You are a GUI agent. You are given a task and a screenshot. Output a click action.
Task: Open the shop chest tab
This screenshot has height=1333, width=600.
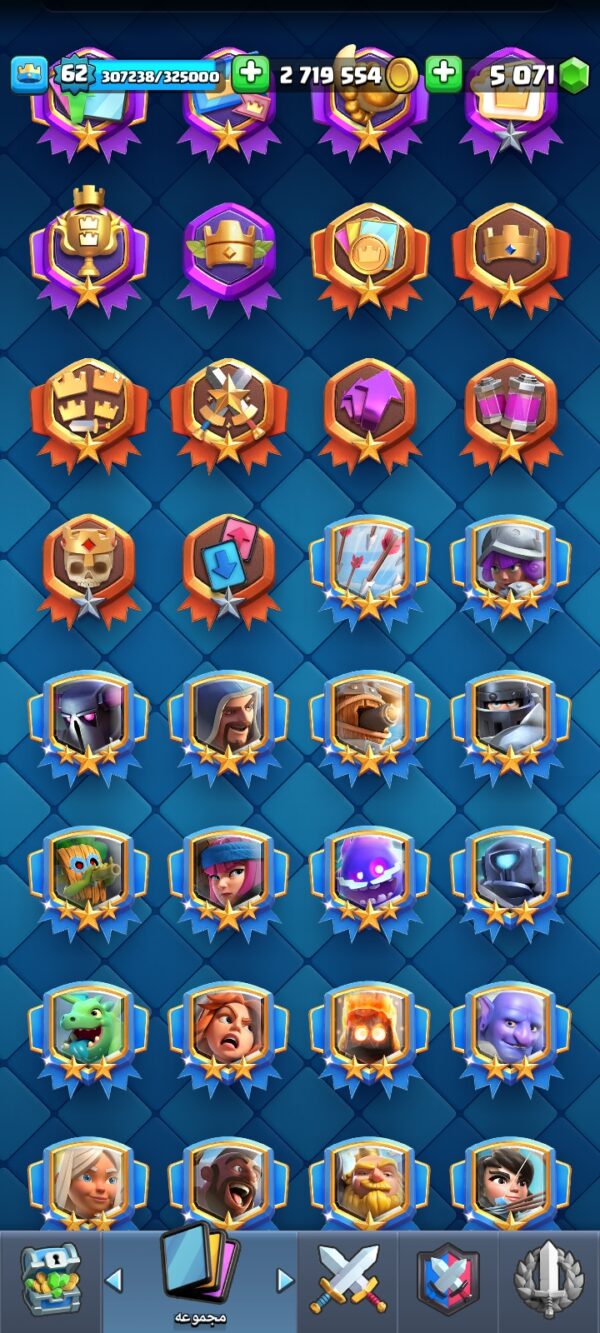pos(50,1279)
